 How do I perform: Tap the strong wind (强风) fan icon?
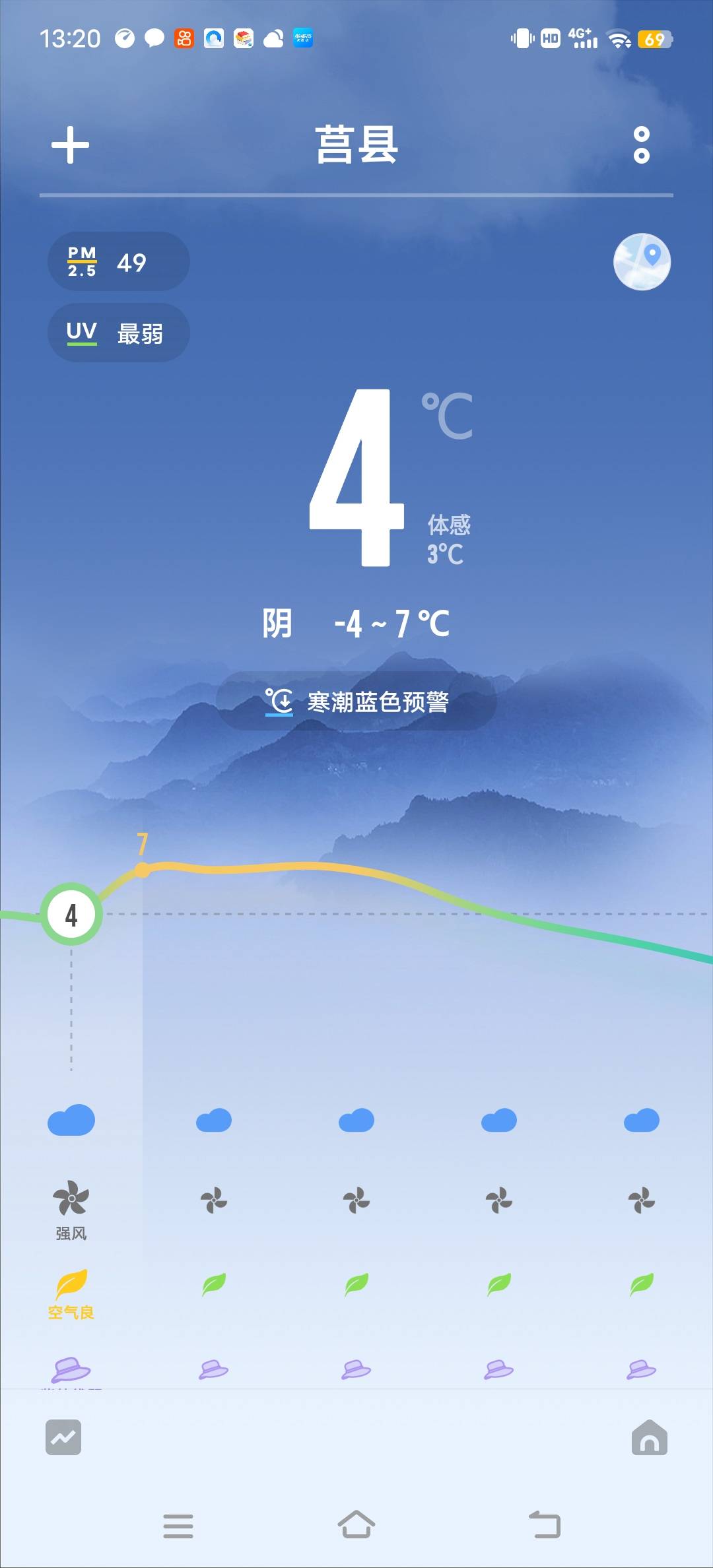point(71,1202)
